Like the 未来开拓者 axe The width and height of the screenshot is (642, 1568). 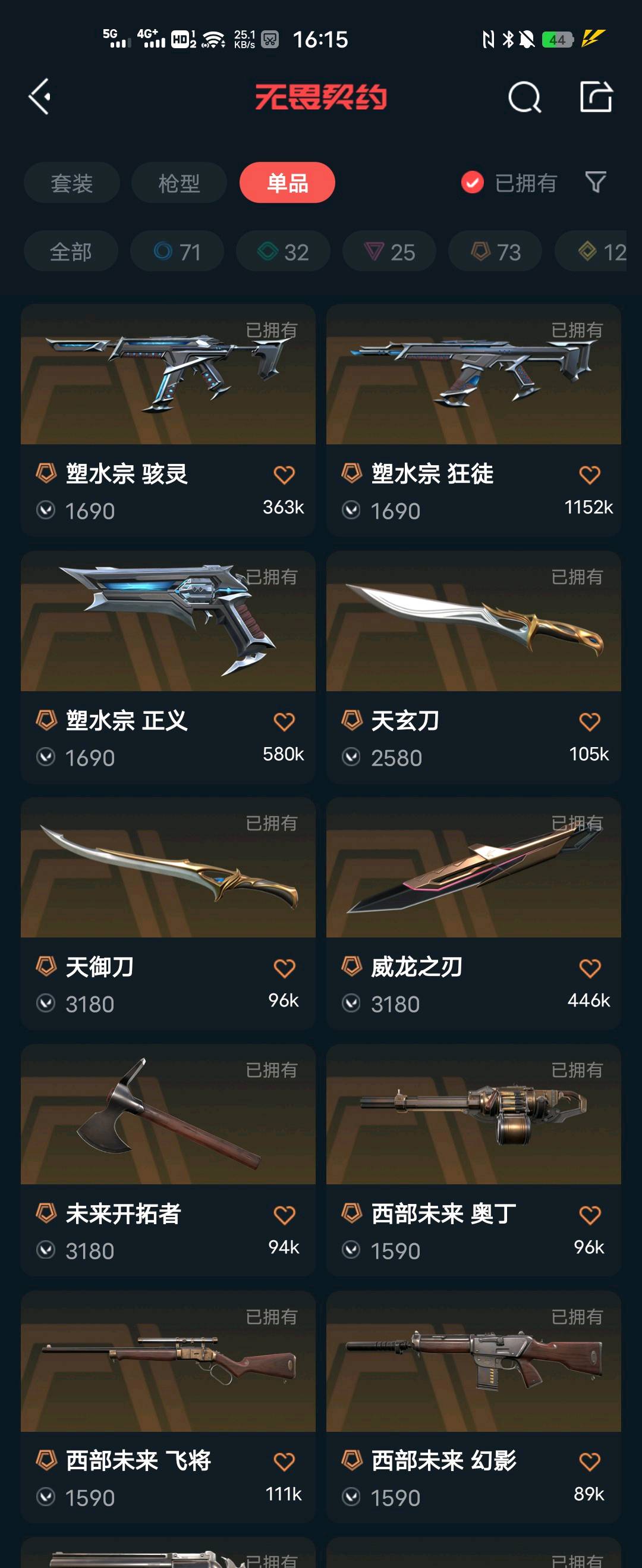(284, 1215)
